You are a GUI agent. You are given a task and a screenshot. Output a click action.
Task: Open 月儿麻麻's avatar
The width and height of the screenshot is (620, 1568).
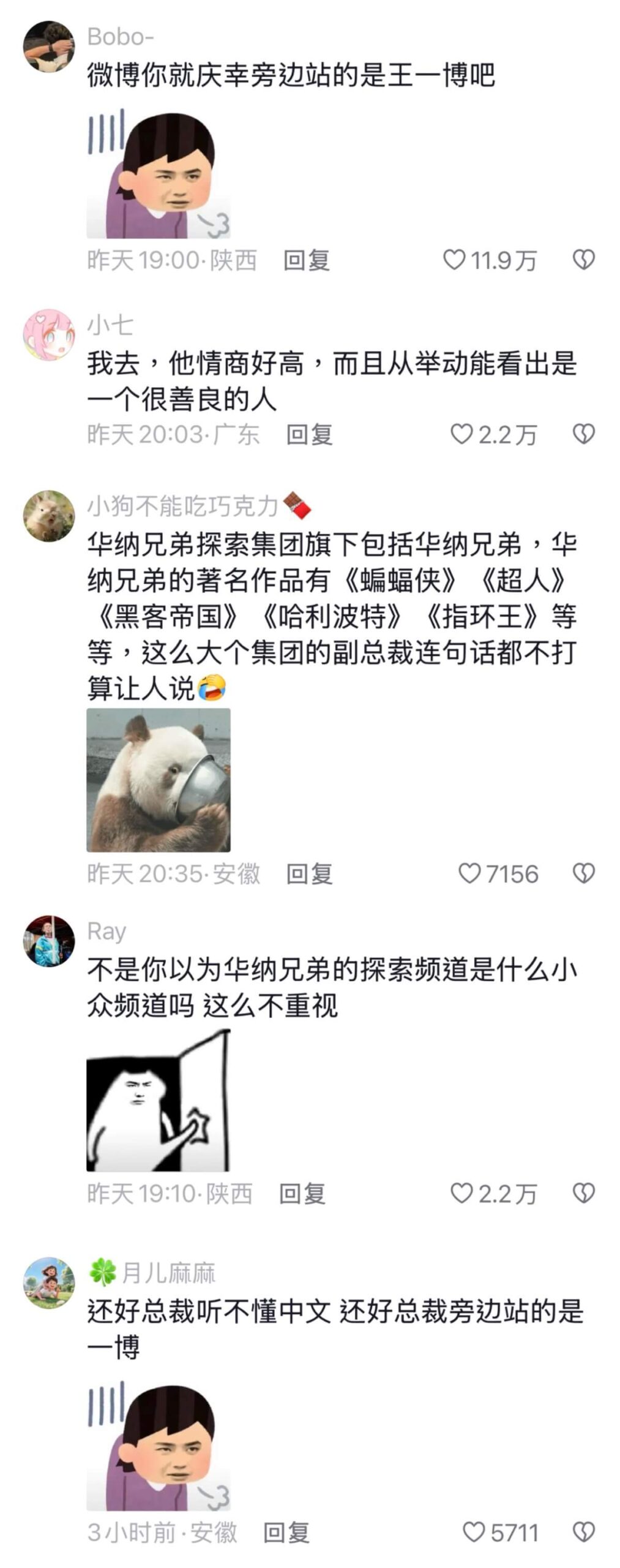[49, 1283]
